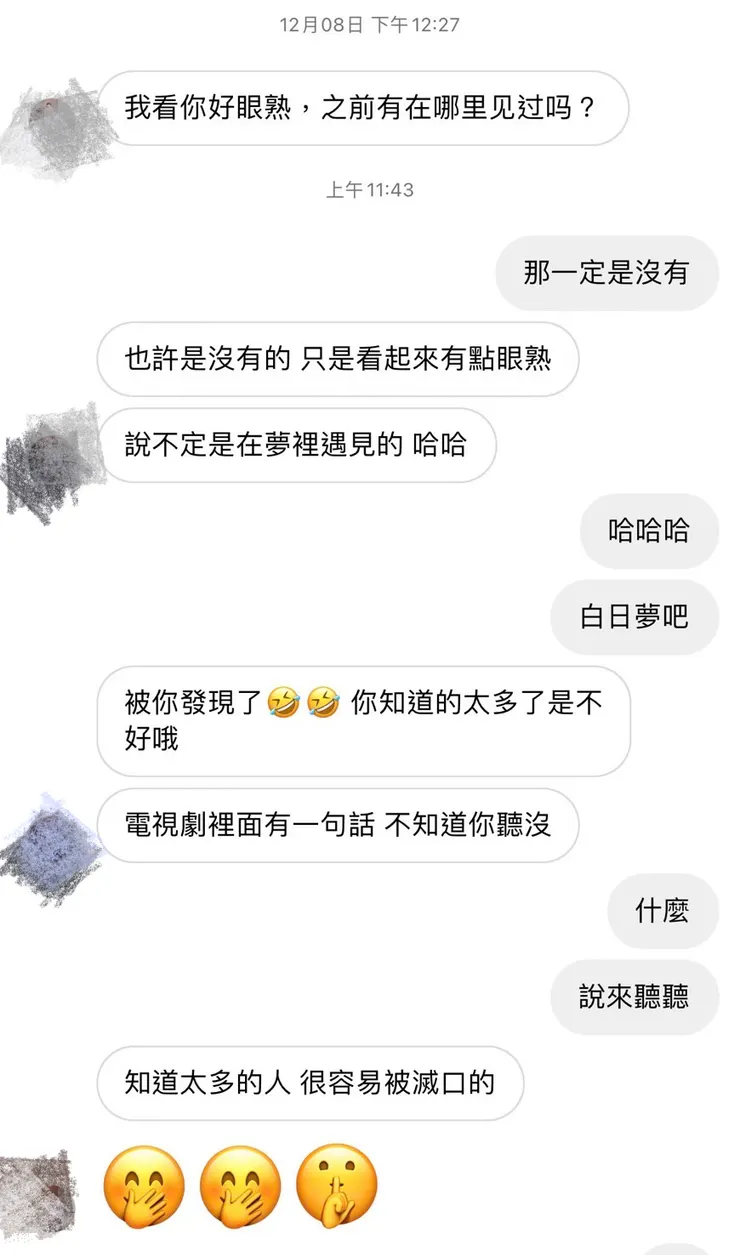Tap the short 什麼 reply bubble
The height and width of the screenshot is (1255, 740).
pos(662,911)
